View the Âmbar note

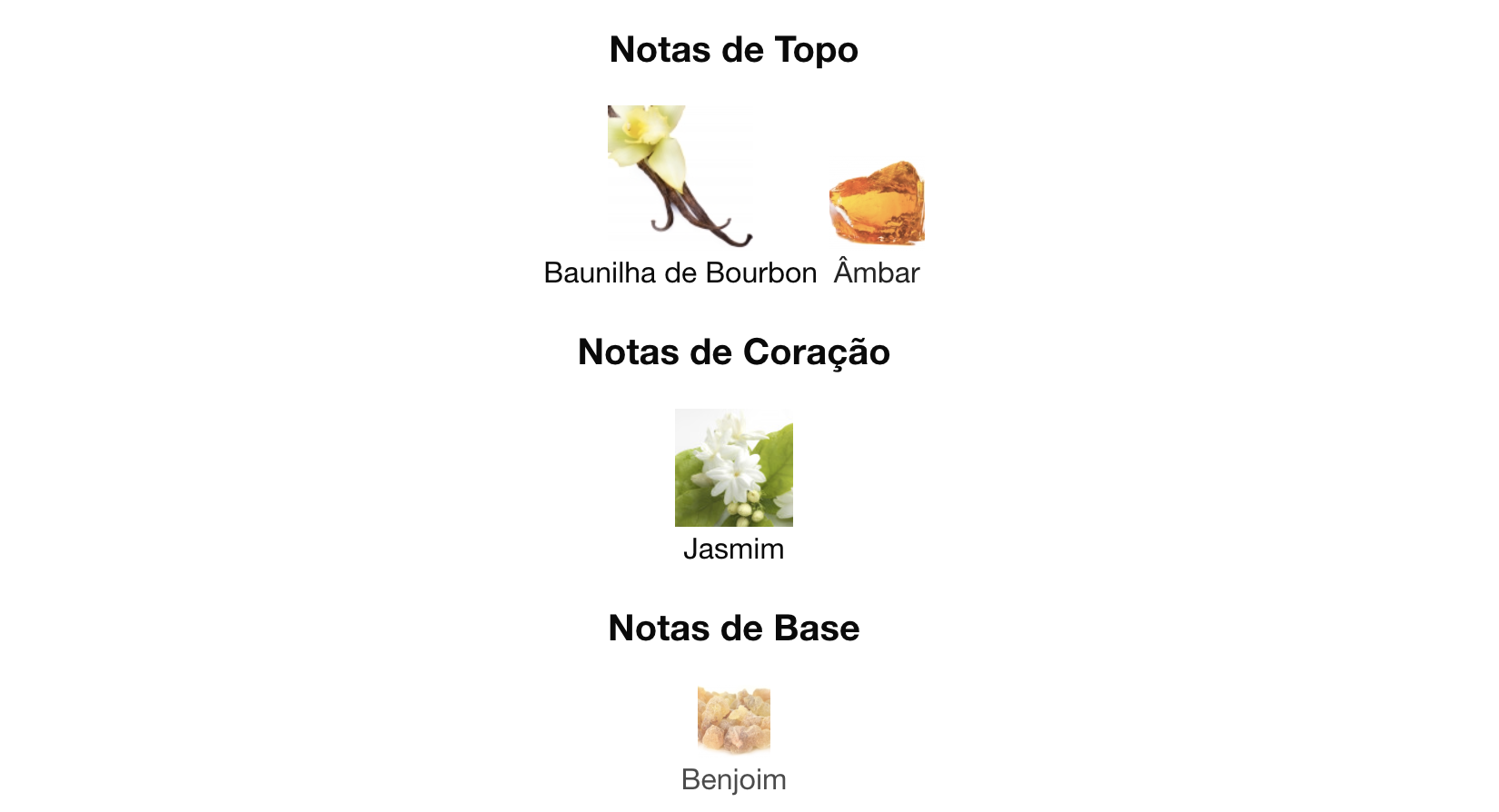pyautogui.click(x=877, y=203)
